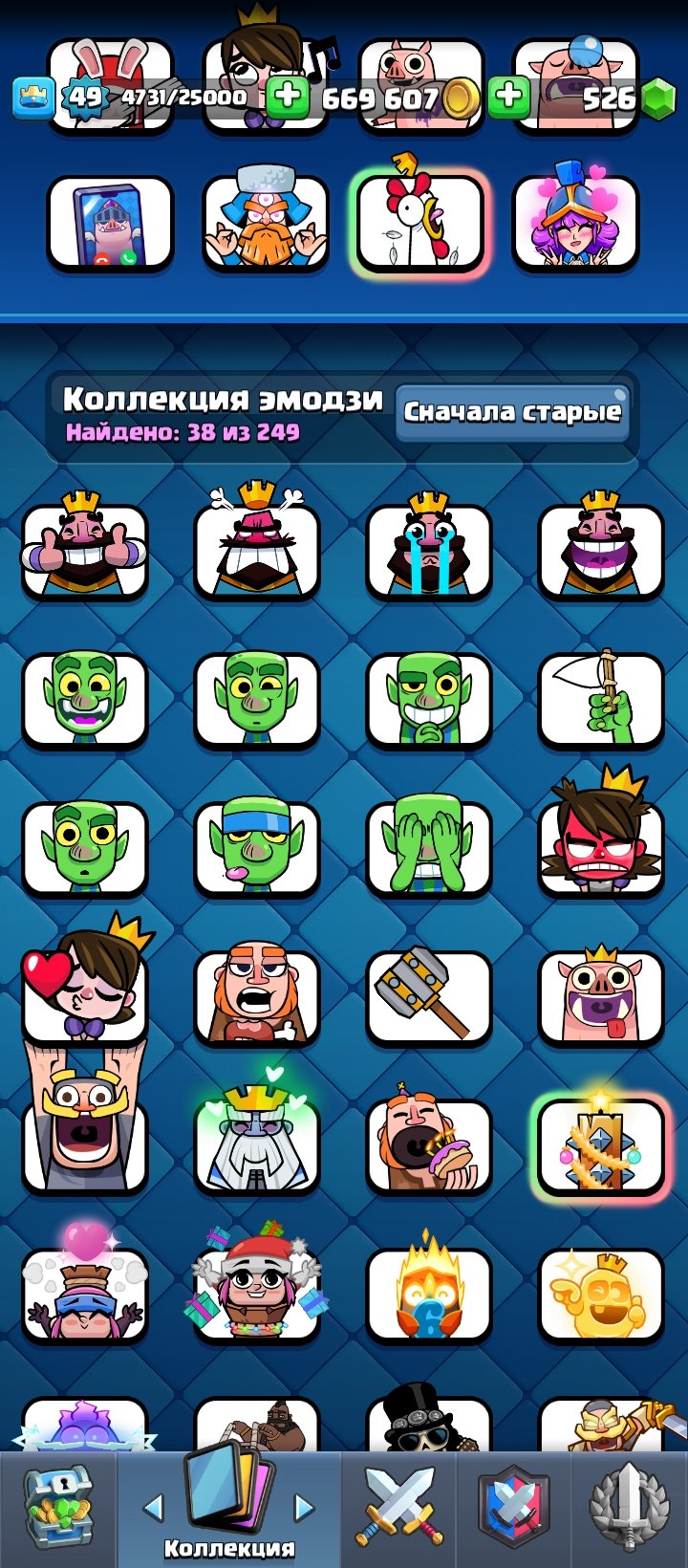Open the clan shield tab
The image size is (688, 1568).
514,1509
